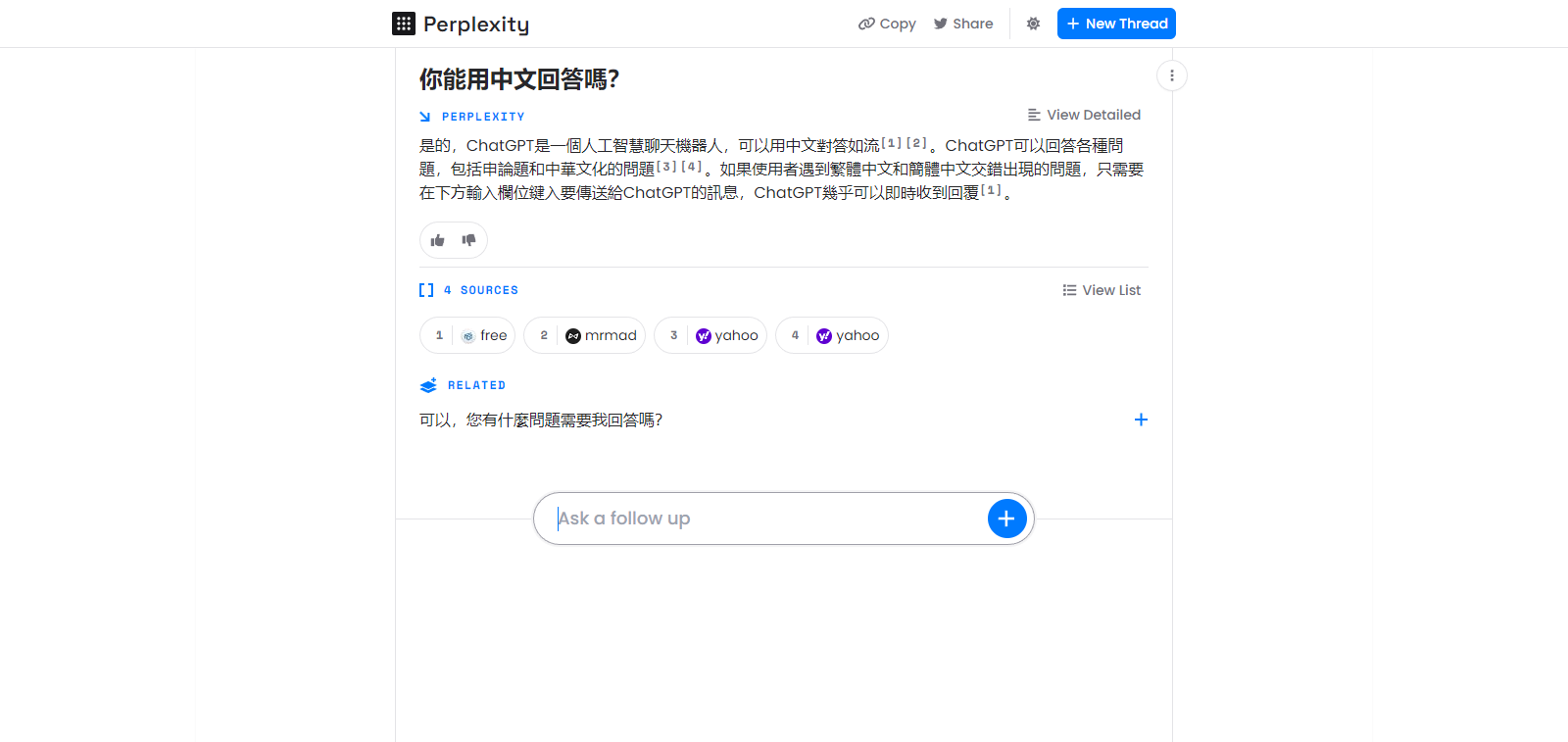Image resolution: width=1568 pixels, height=742 pixels.
Task: Open the three-dot options menu
Action: click(x=1171, y=75)
